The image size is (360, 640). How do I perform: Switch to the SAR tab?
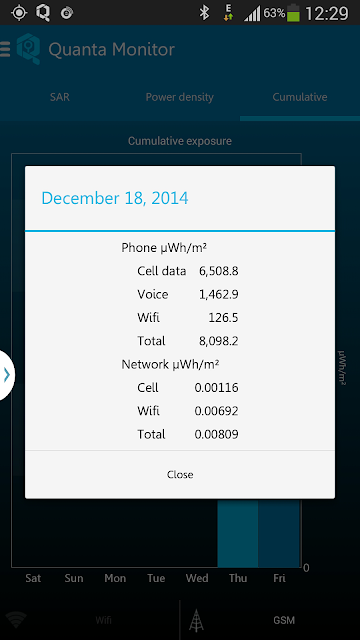click(x=60, y=97)
